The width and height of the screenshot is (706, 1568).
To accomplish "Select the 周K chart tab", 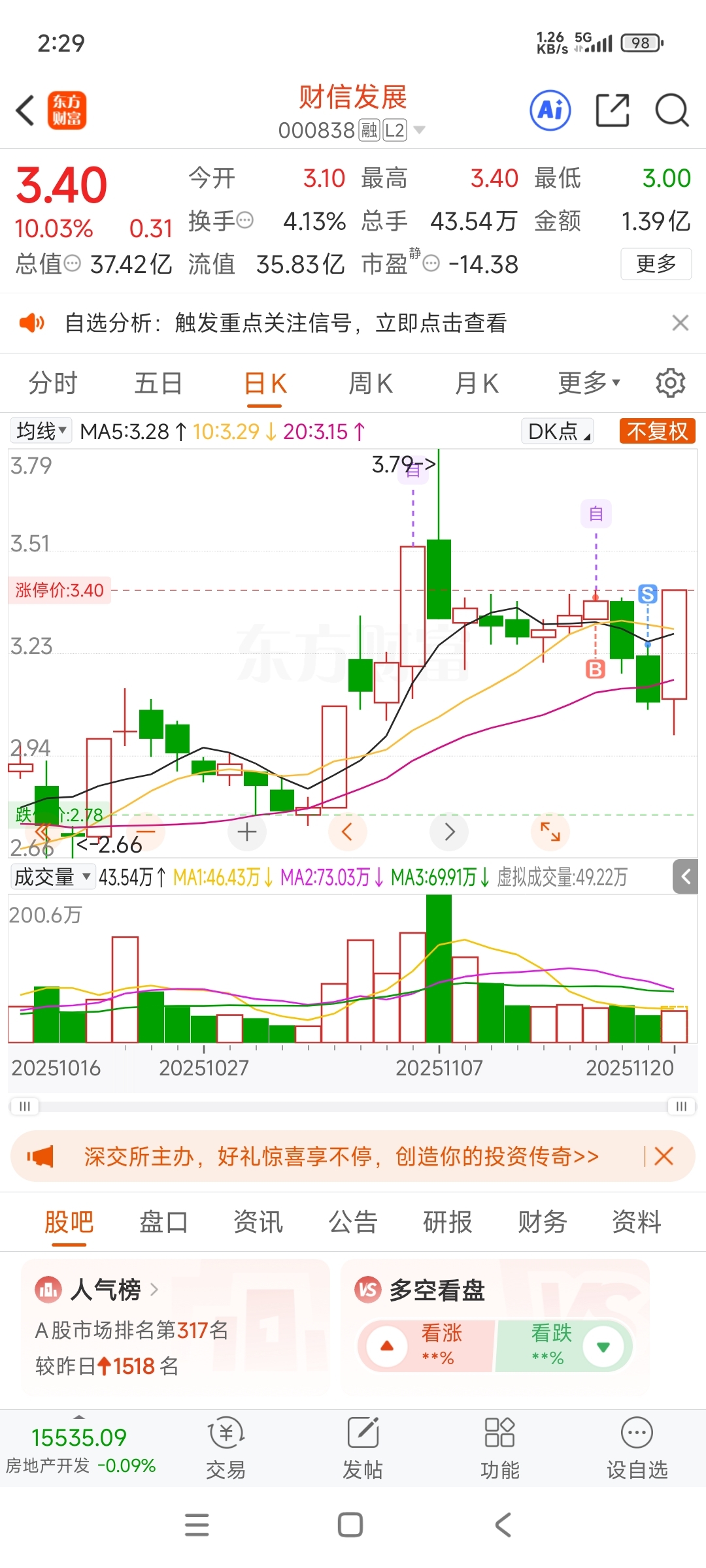I will click(371, 384).
